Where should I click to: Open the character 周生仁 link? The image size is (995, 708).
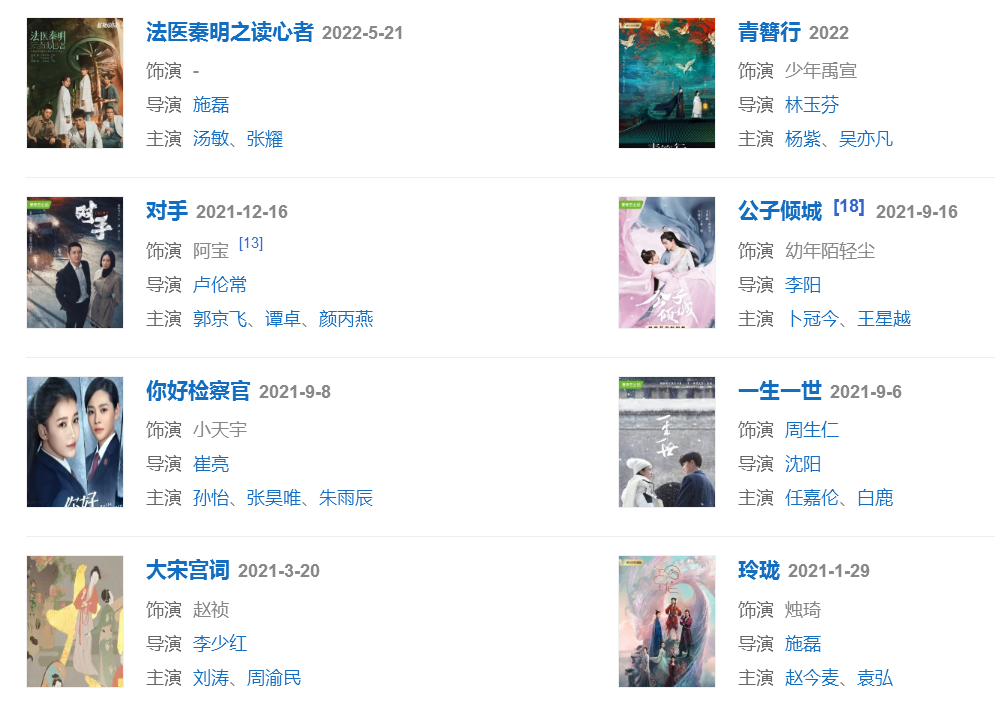(x=812, y=430)
